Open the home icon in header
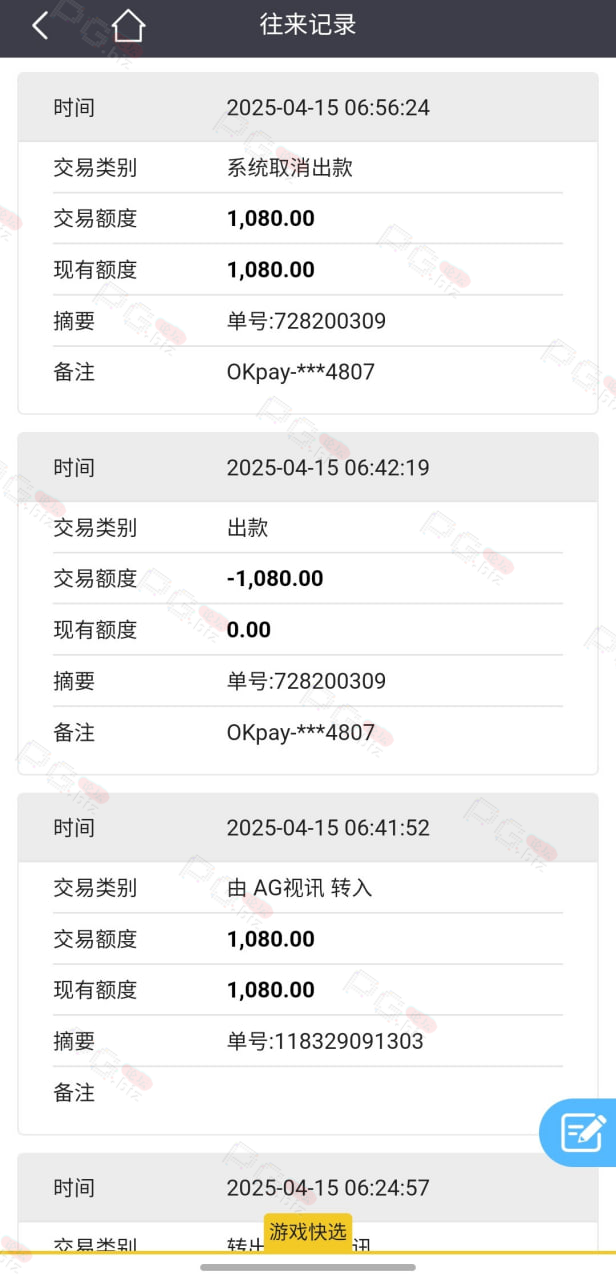The width and height of the screenshot is (616, 1280). click(128, 26)
